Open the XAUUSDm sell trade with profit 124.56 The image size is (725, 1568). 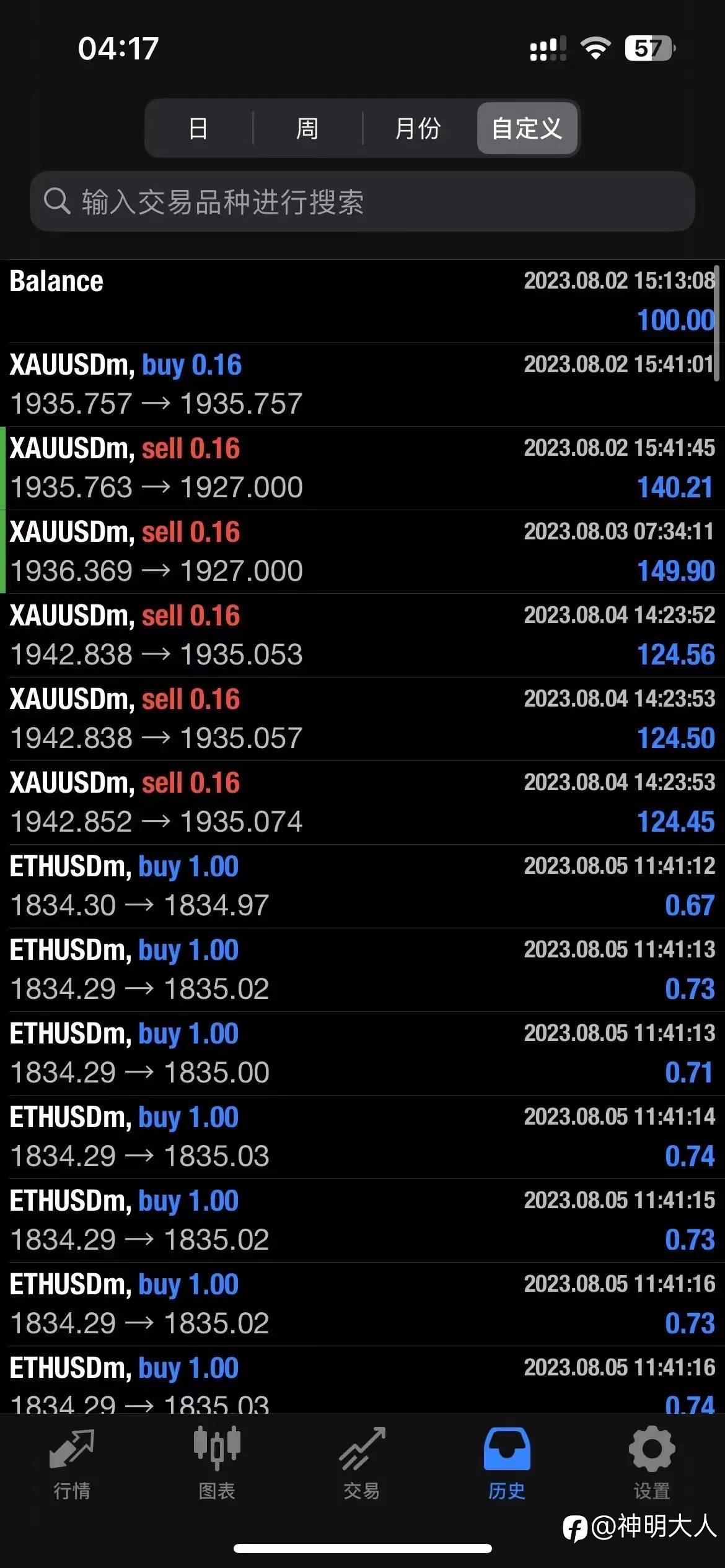362,635
